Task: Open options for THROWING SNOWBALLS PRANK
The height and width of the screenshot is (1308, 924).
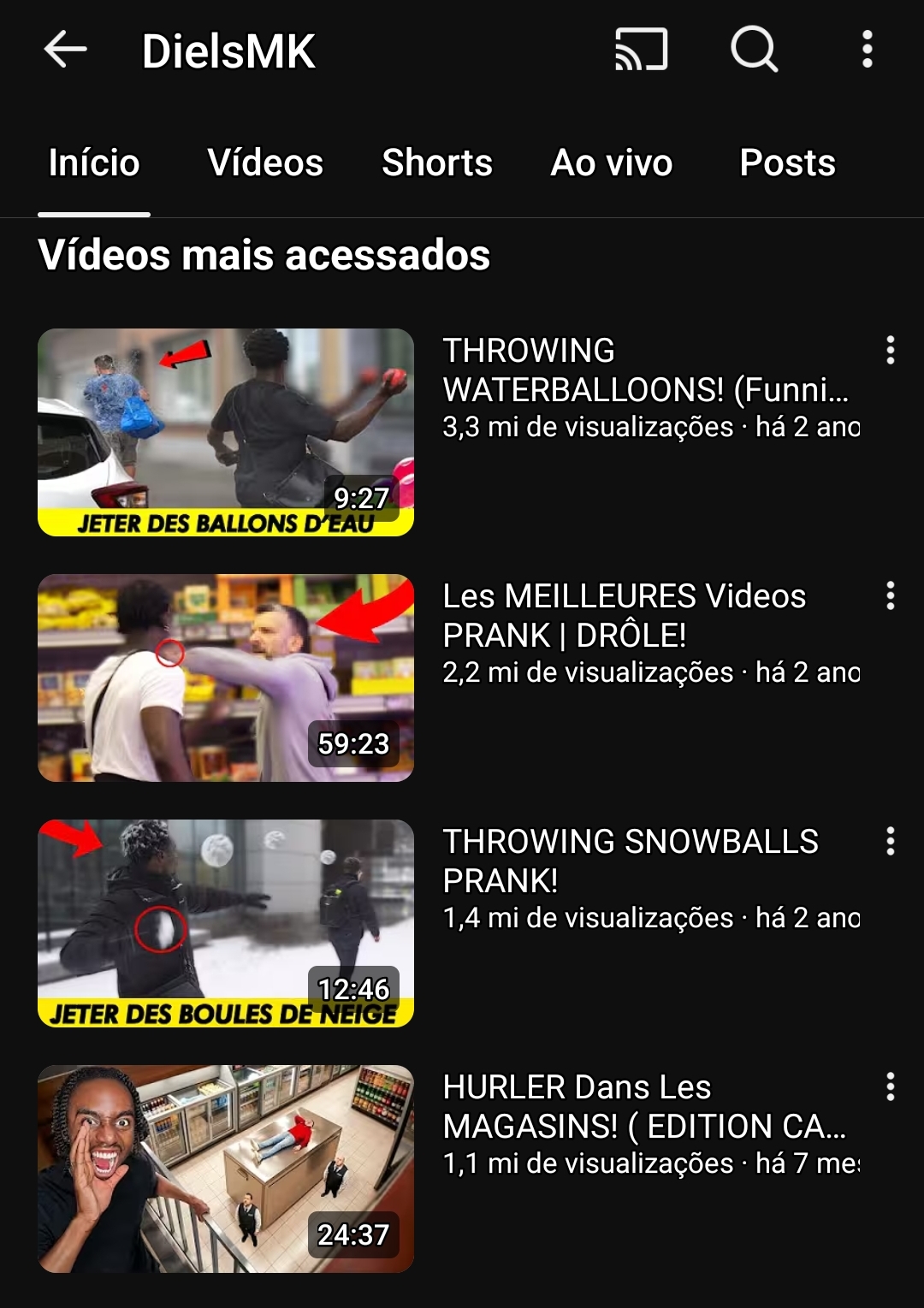Action: click(x=891, y=841)
